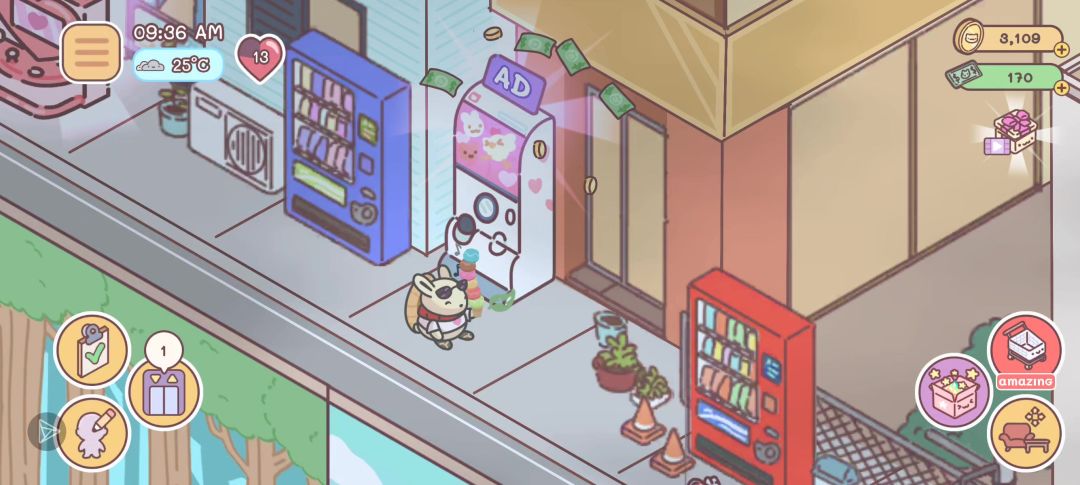Add more gold coins
1080x485 pixels.
[1061, 50]
